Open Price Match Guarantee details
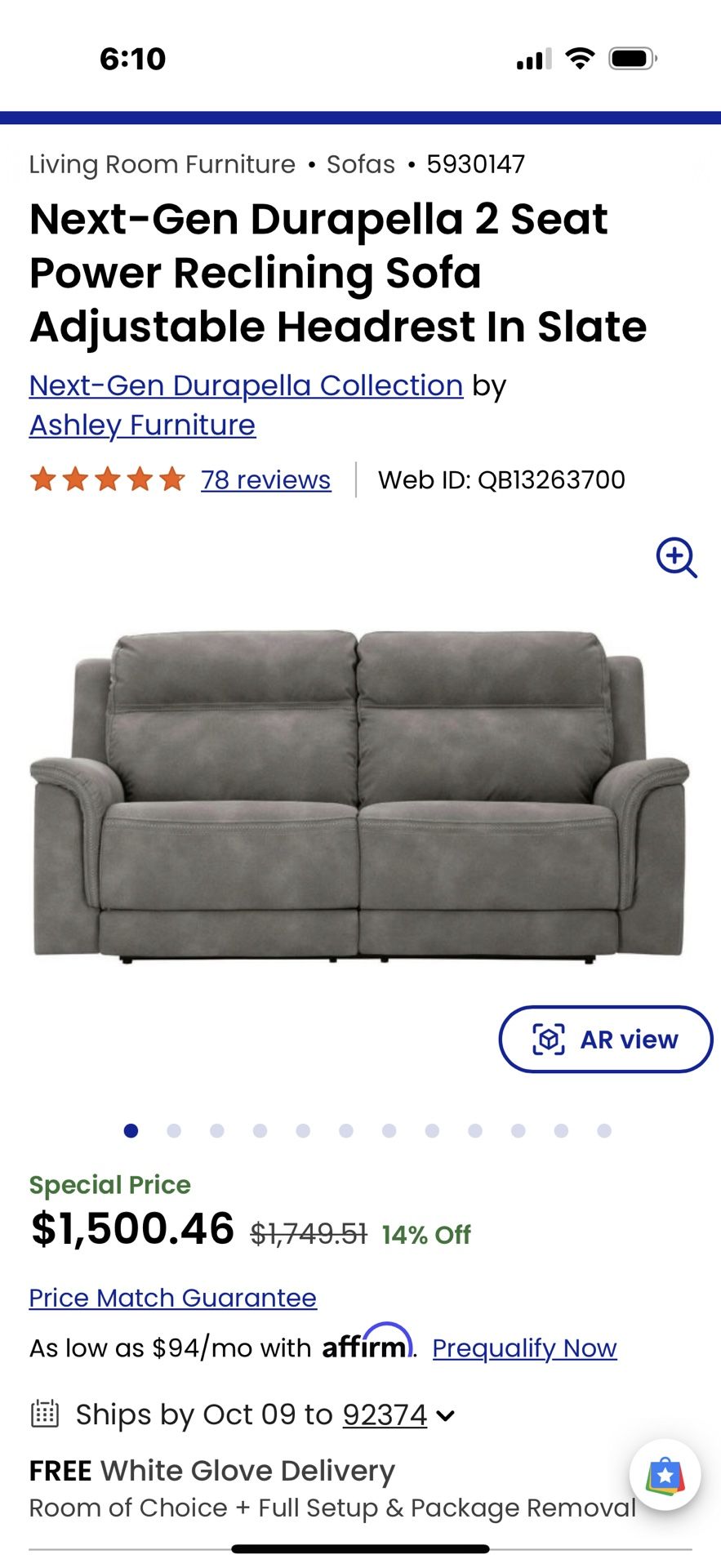721x1568 pixels. click(x=172, y=1298)
